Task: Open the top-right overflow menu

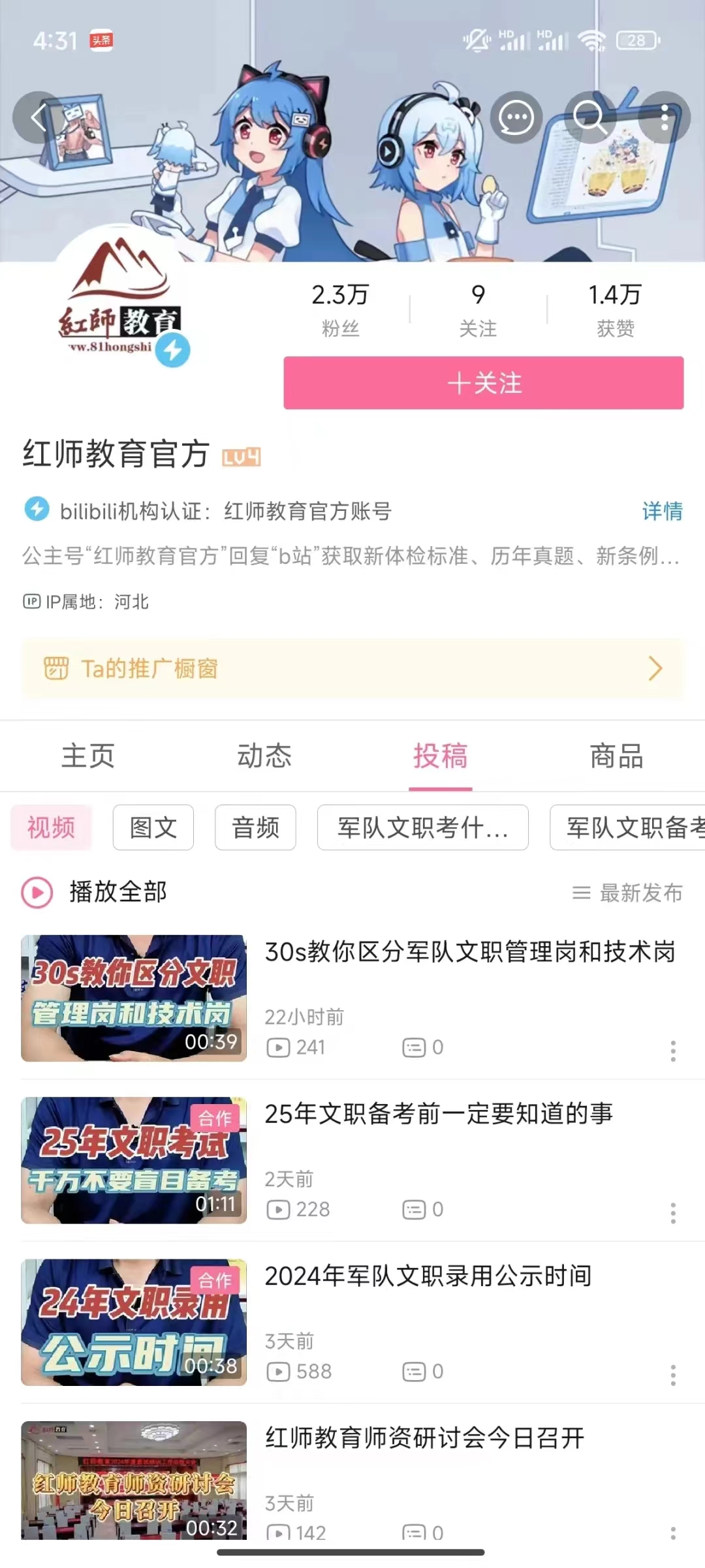Action: click(x=664, y=118)
